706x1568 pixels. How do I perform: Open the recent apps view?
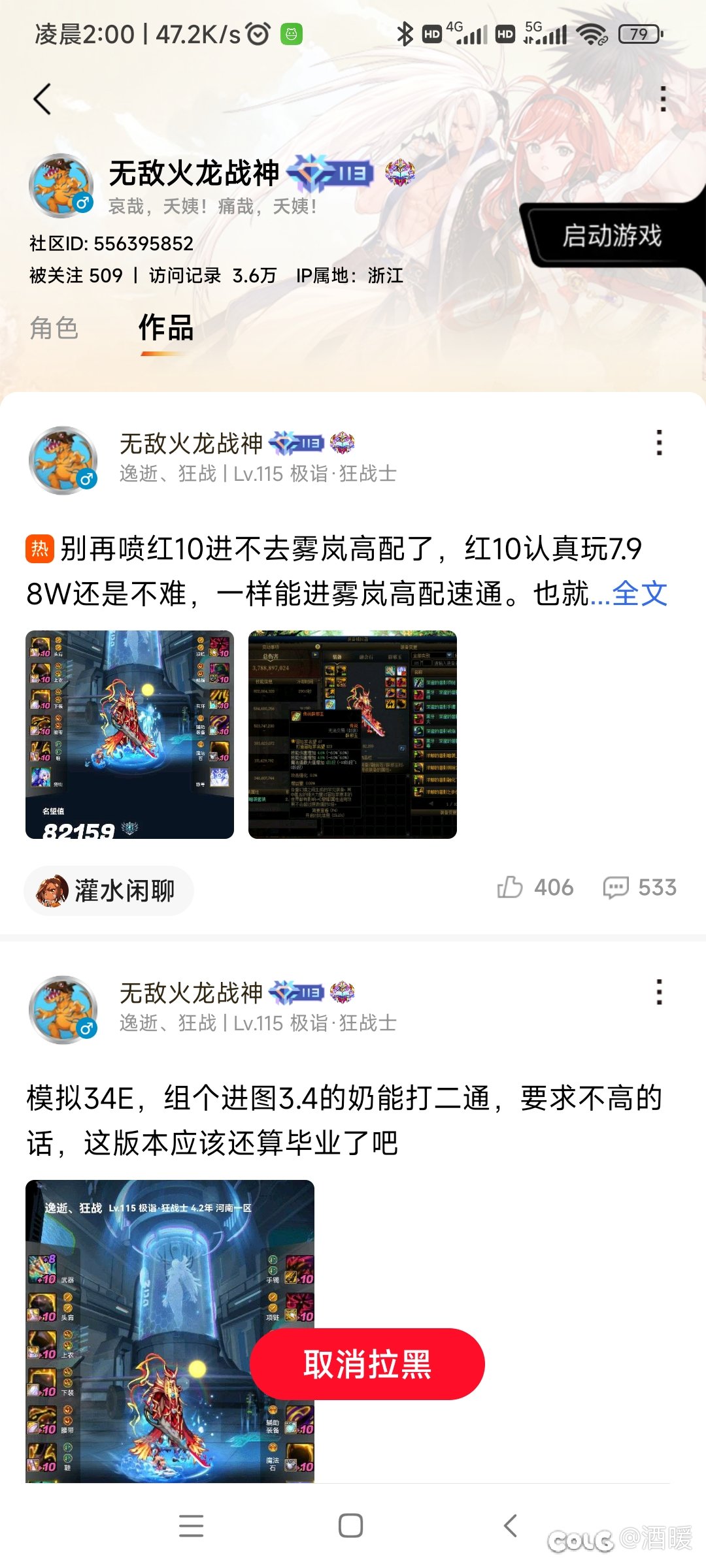191,1526
